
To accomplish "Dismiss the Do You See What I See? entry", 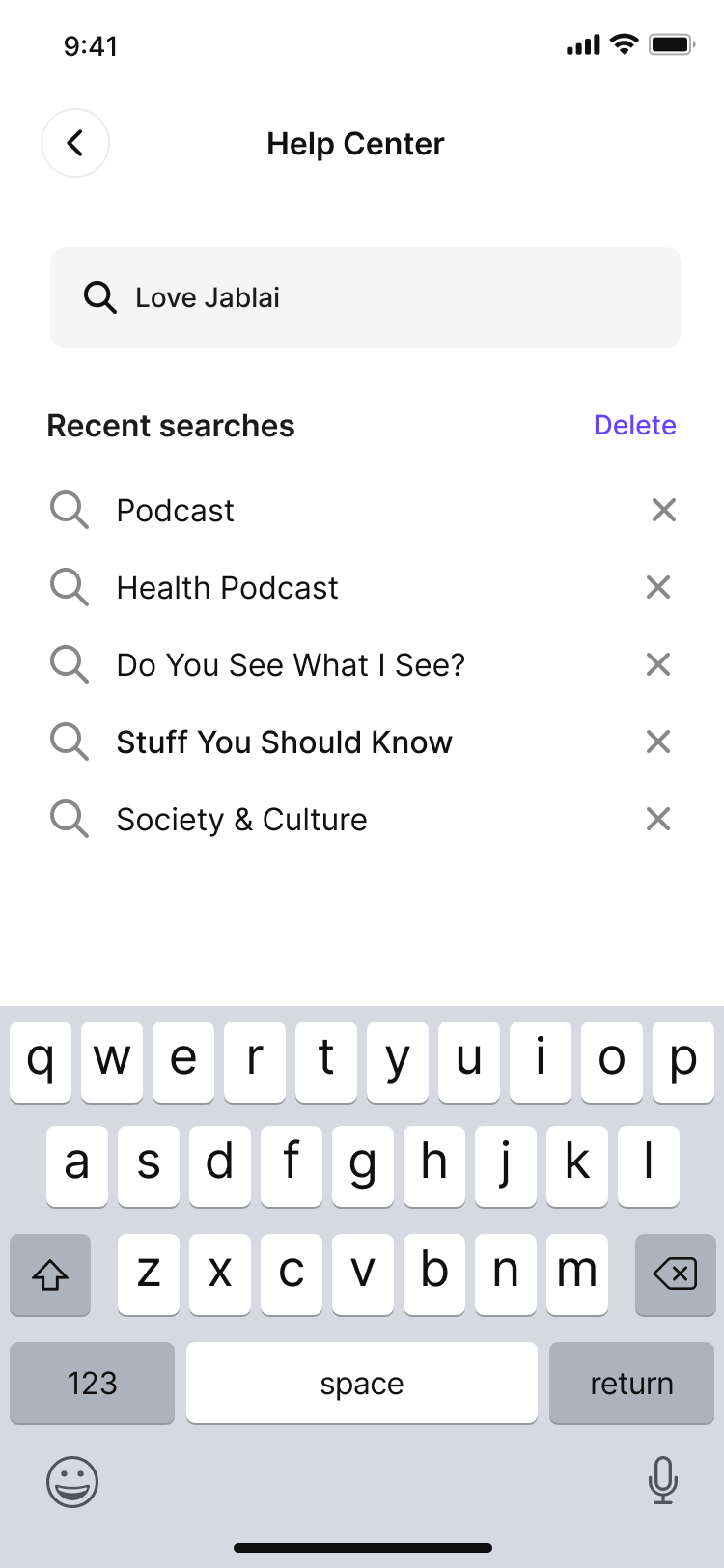I will [658, 664].
